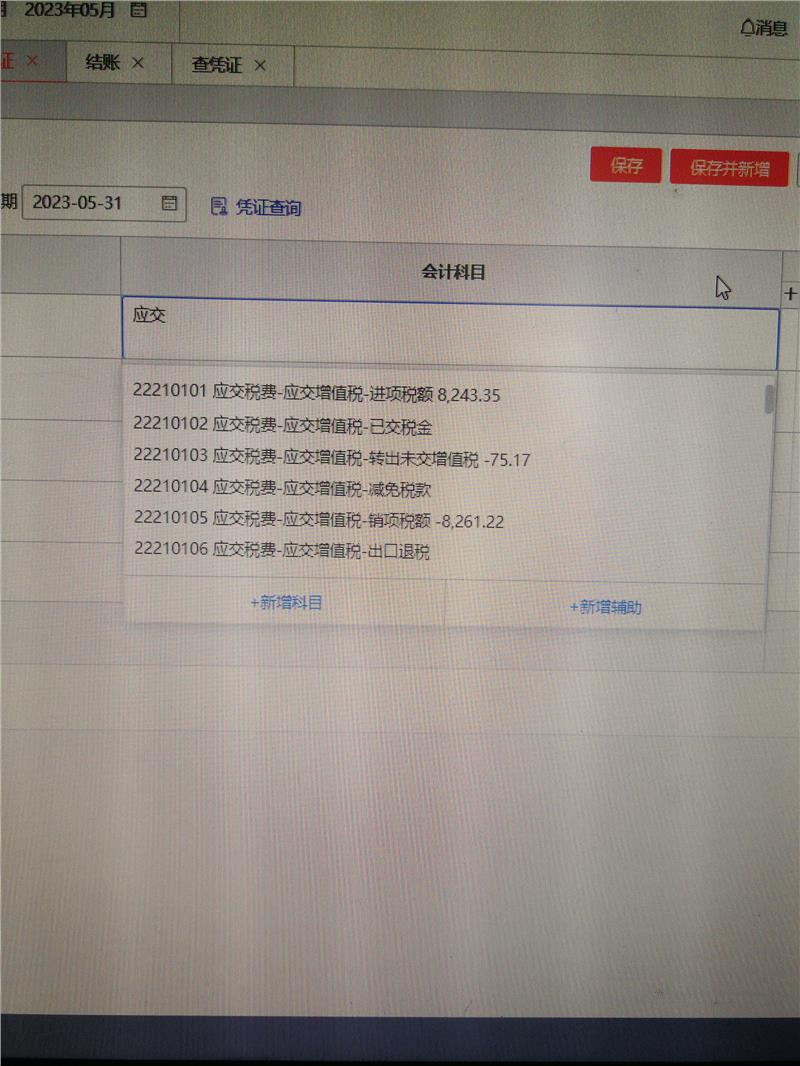
Task: Click +新增科目 to add a subject
Action: 286,603
